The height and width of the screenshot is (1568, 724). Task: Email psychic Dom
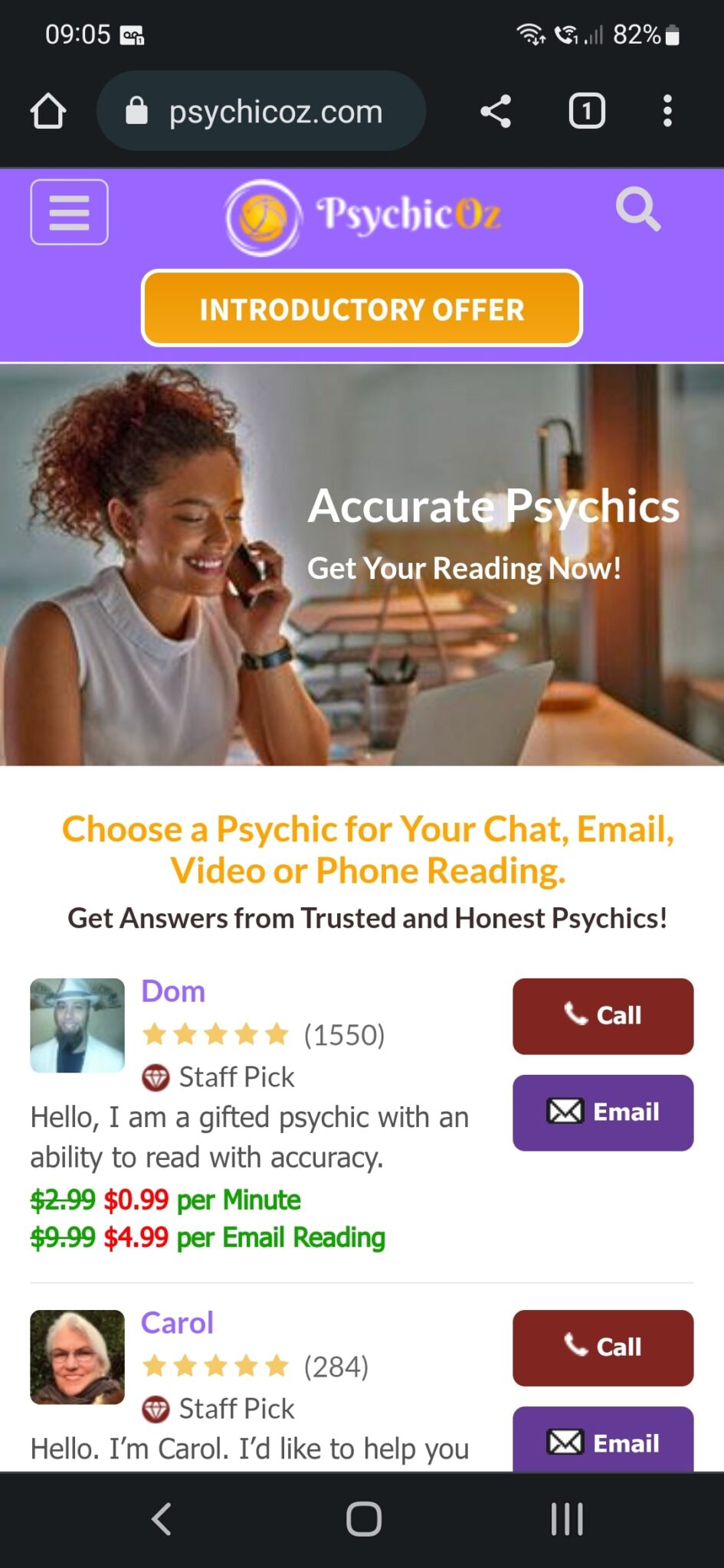603,1112
